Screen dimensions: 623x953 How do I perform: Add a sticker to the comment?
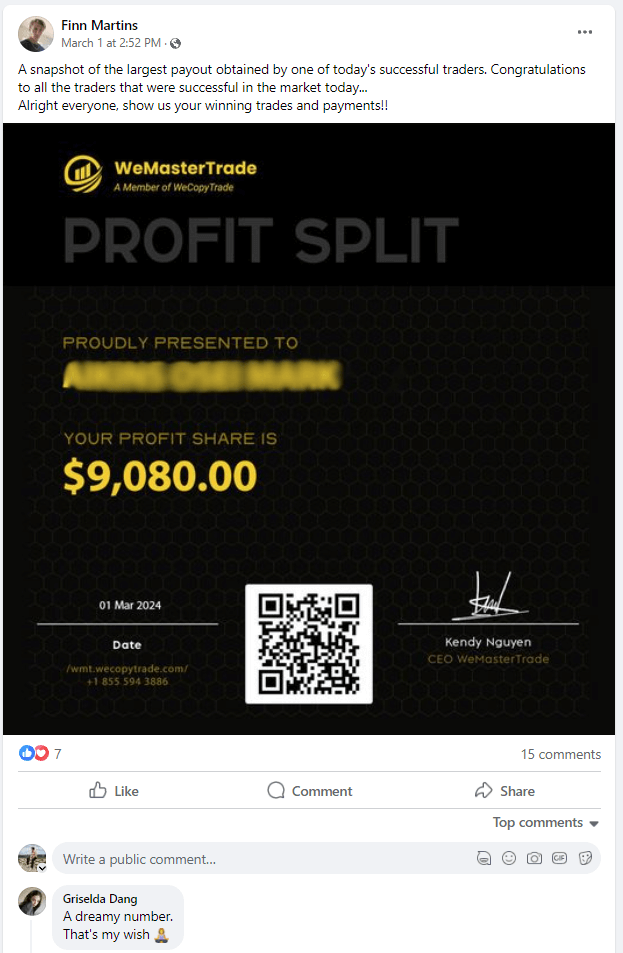pyautogui.click(x=585, y=858)
